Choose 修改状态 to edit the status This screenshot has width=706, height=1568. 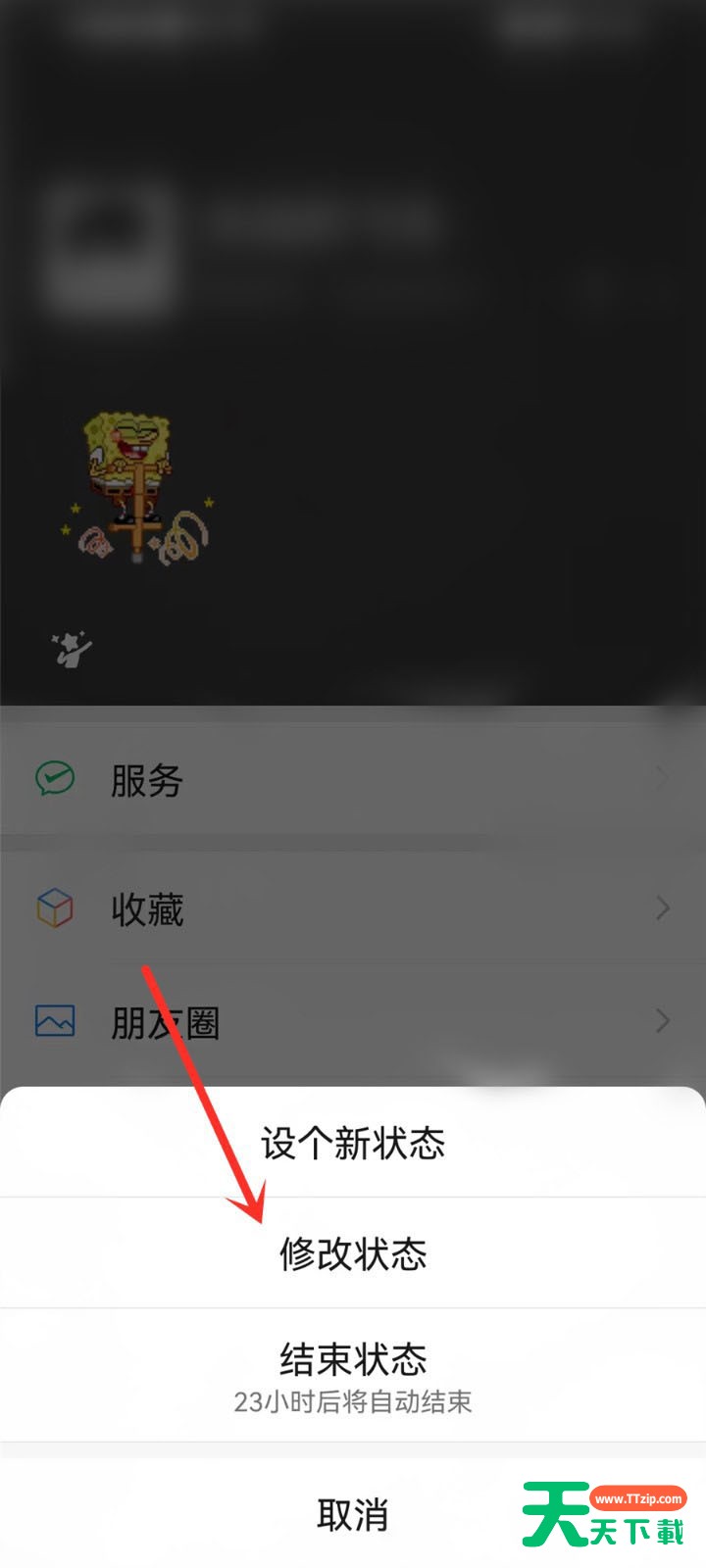[x=353, y=1252]
